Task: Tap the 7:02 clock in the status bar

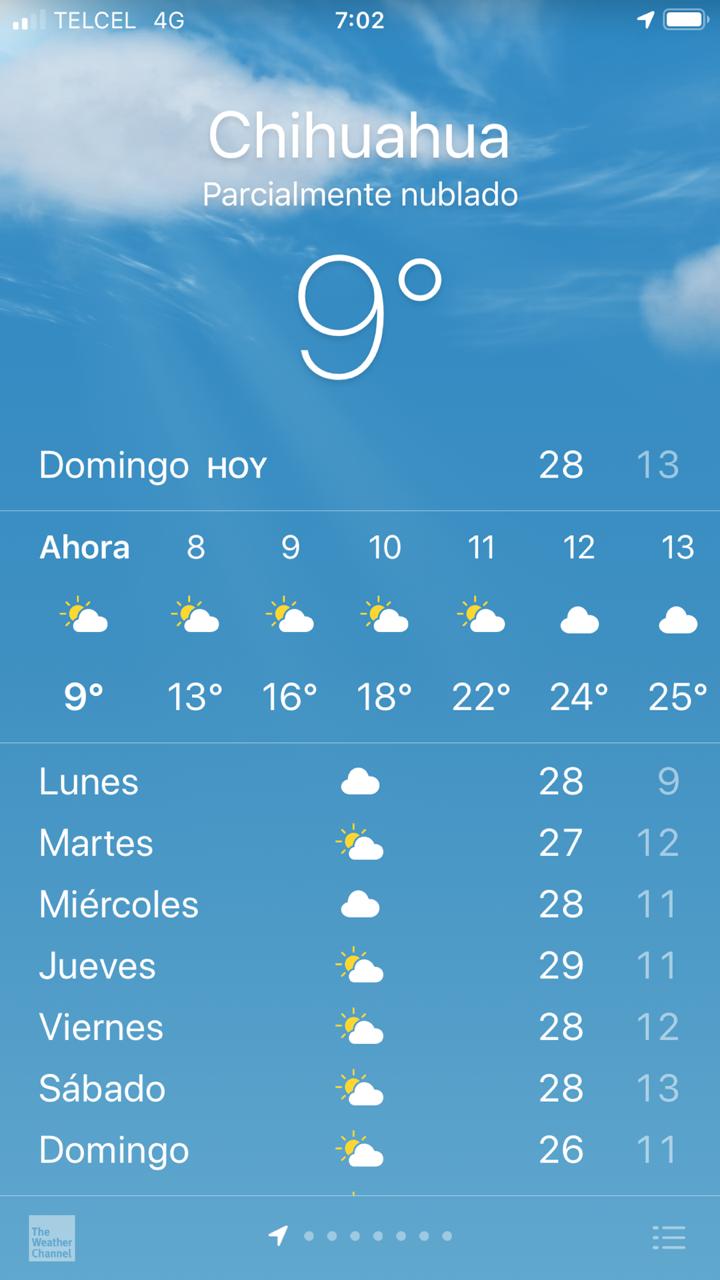Action: 360,17
